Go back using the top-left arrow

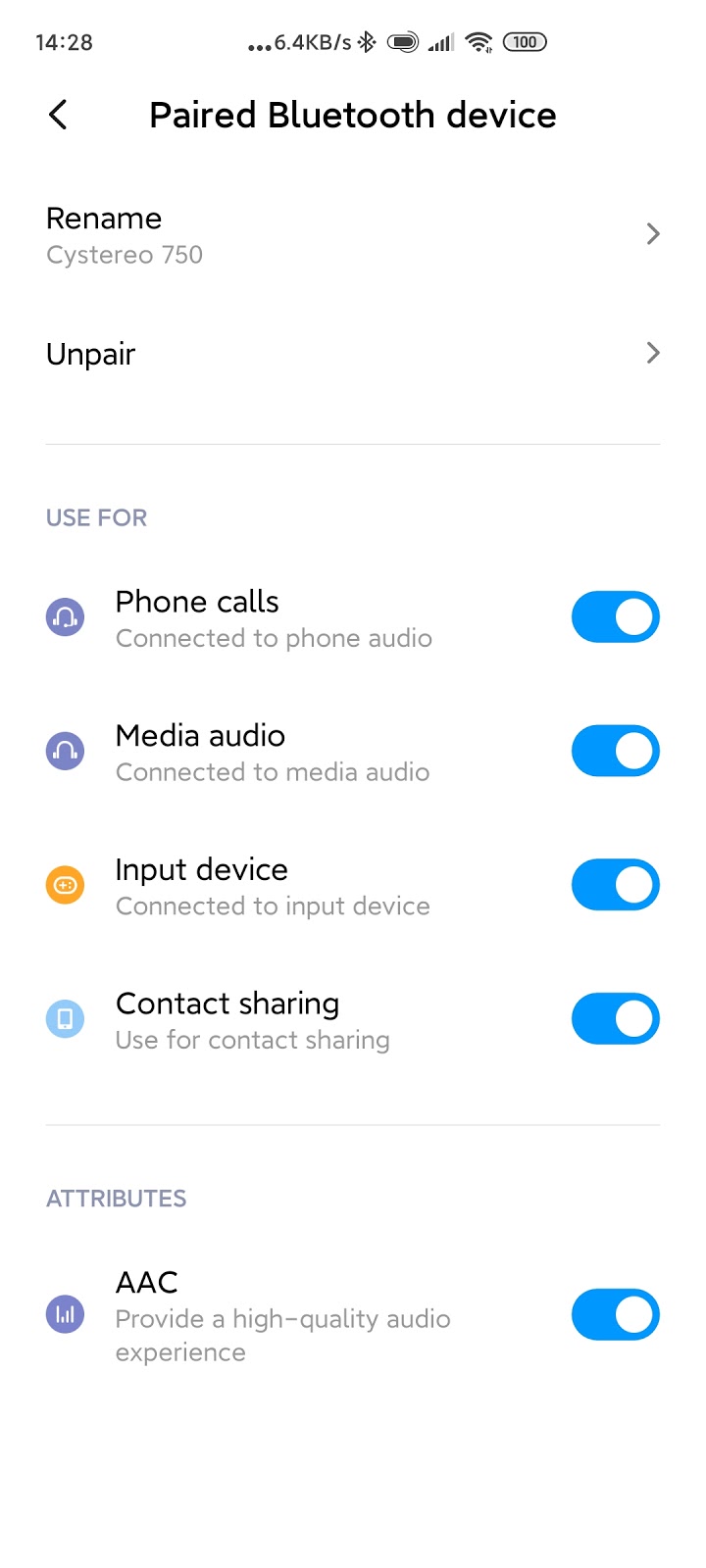[x=58, y=115]
